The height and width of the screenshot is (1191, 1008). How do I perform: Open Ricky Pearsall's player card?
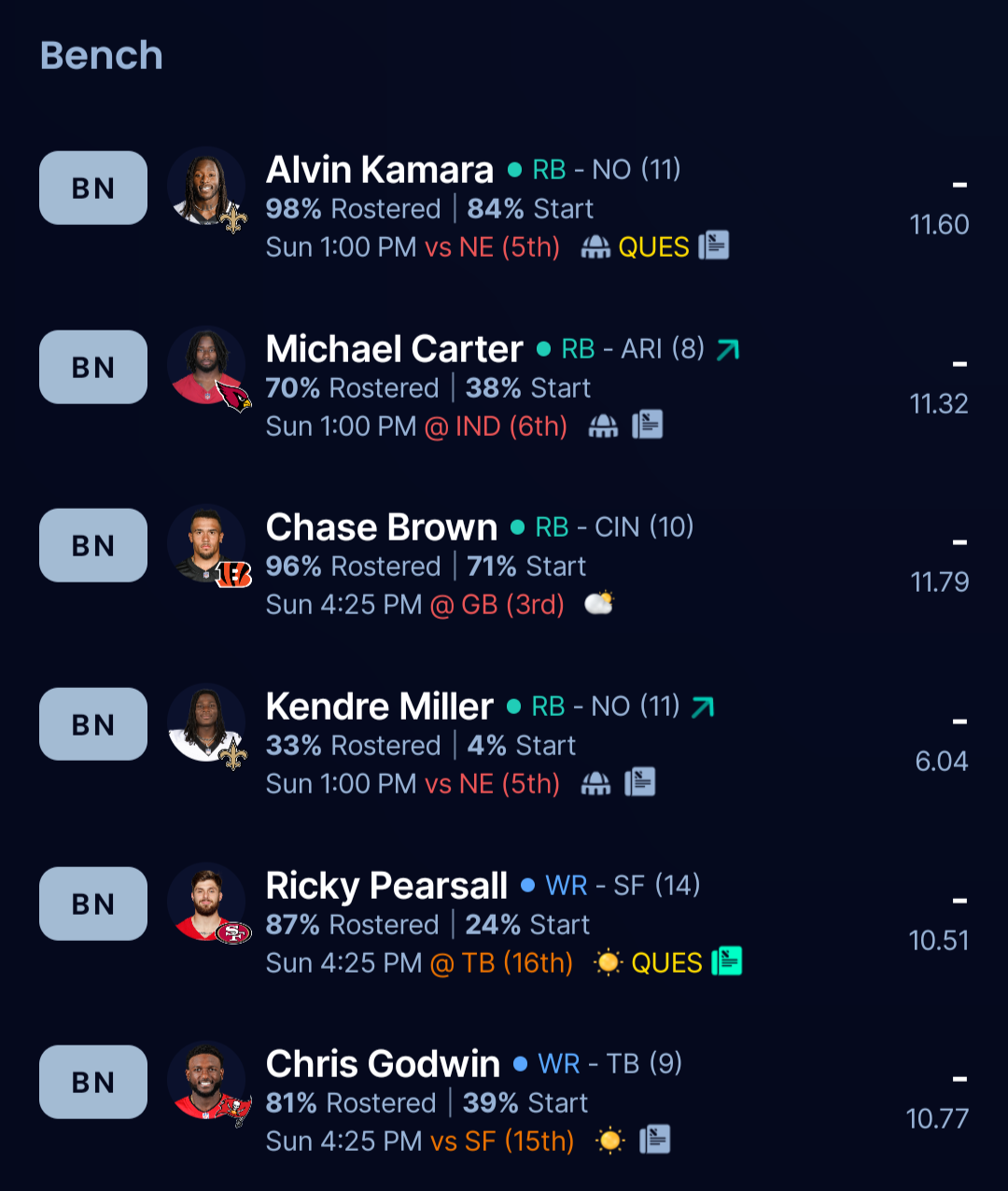click(386, 886)
